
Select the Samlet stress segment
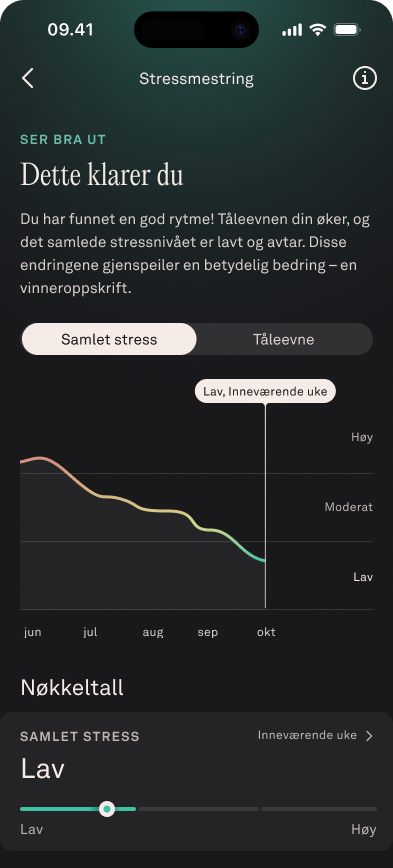[x=109, y=339]
